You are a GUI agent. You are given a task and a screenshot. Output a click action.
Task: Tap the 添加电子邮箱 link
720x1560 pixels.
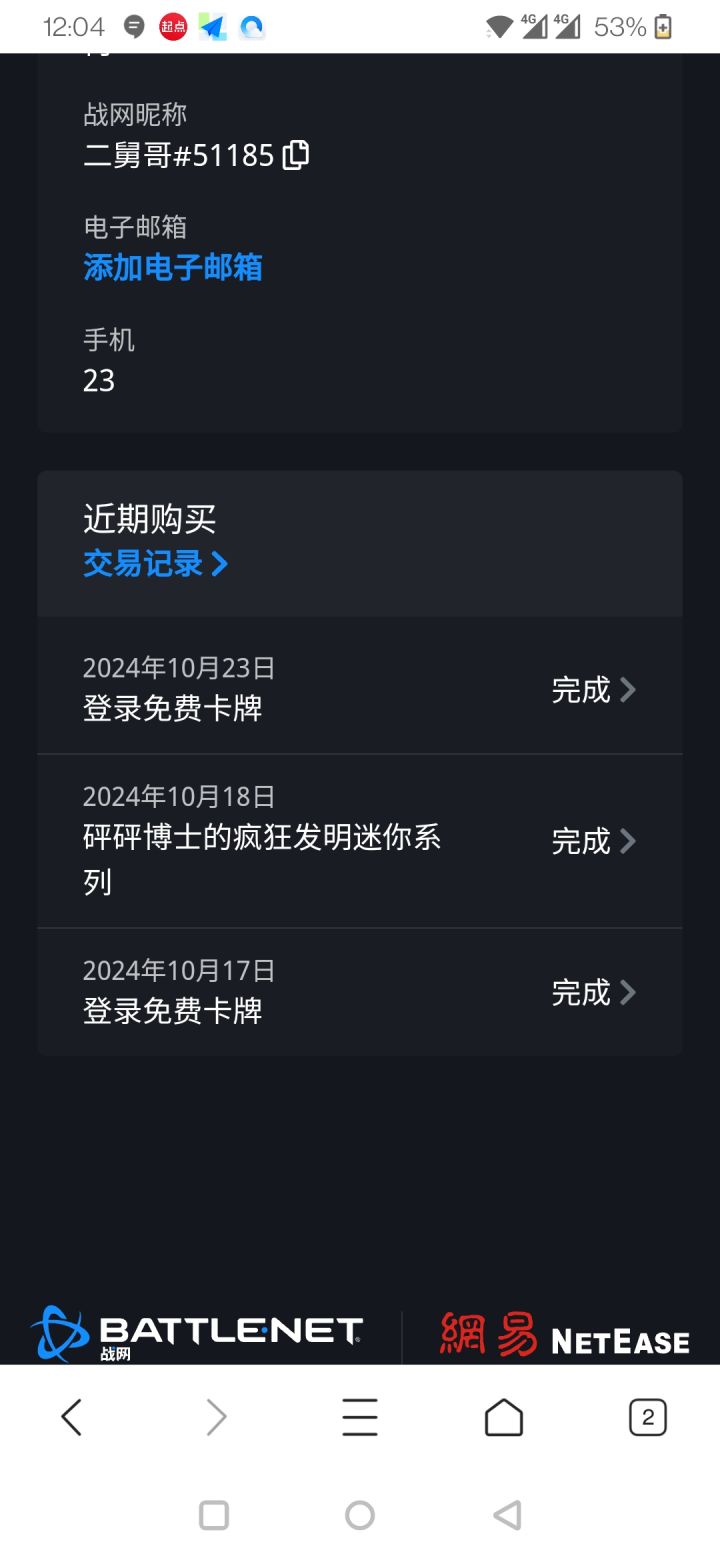pyautogui.click(x=173, y=267)
